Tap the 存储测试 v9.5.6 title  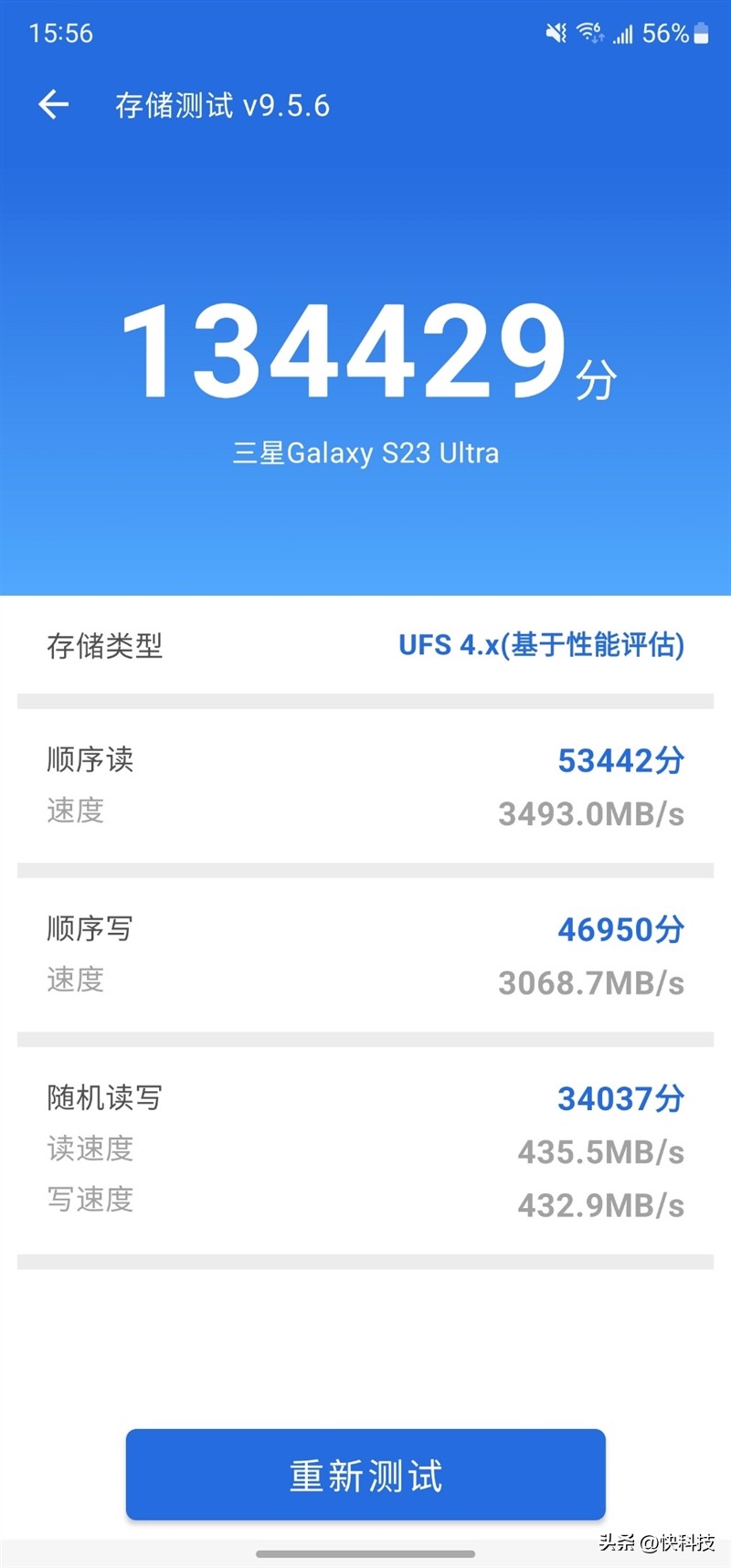point(222,106)
